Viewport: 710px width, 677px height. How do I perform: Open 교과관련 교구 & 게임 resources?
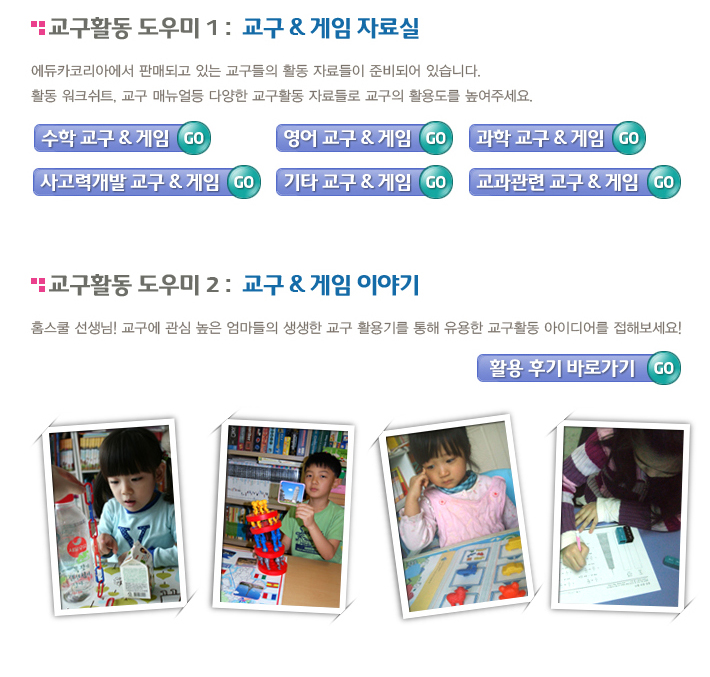click(575, 182)
